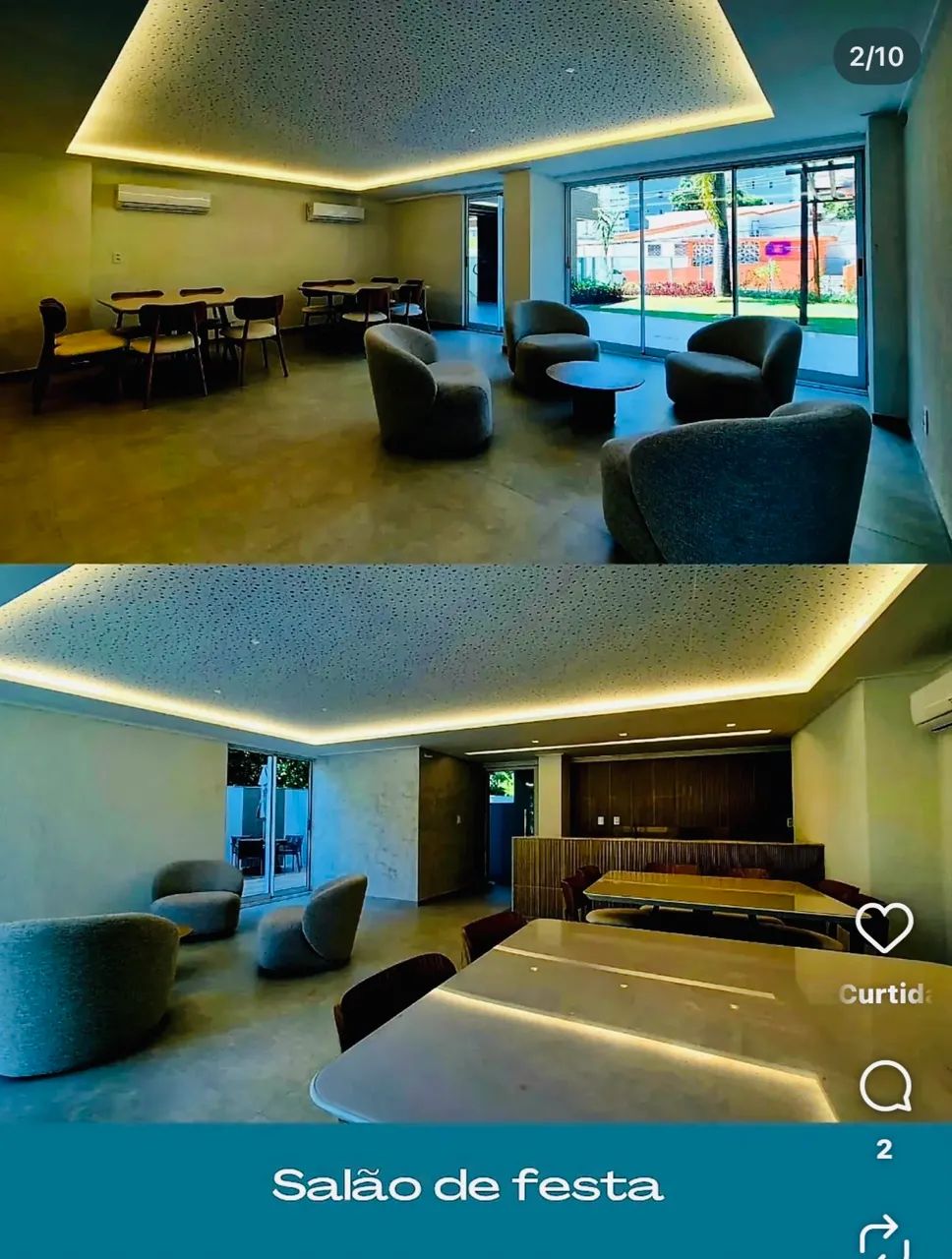Open the comments bubble

[x=884, y=1087]
